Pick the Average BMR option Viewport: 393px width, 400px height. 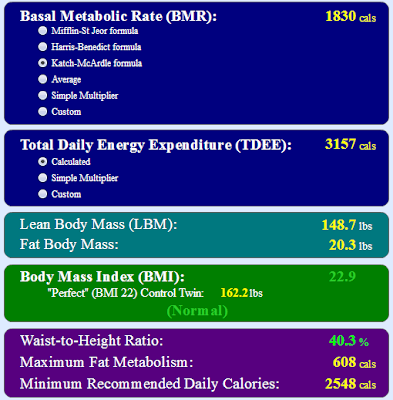pos(42,79)
